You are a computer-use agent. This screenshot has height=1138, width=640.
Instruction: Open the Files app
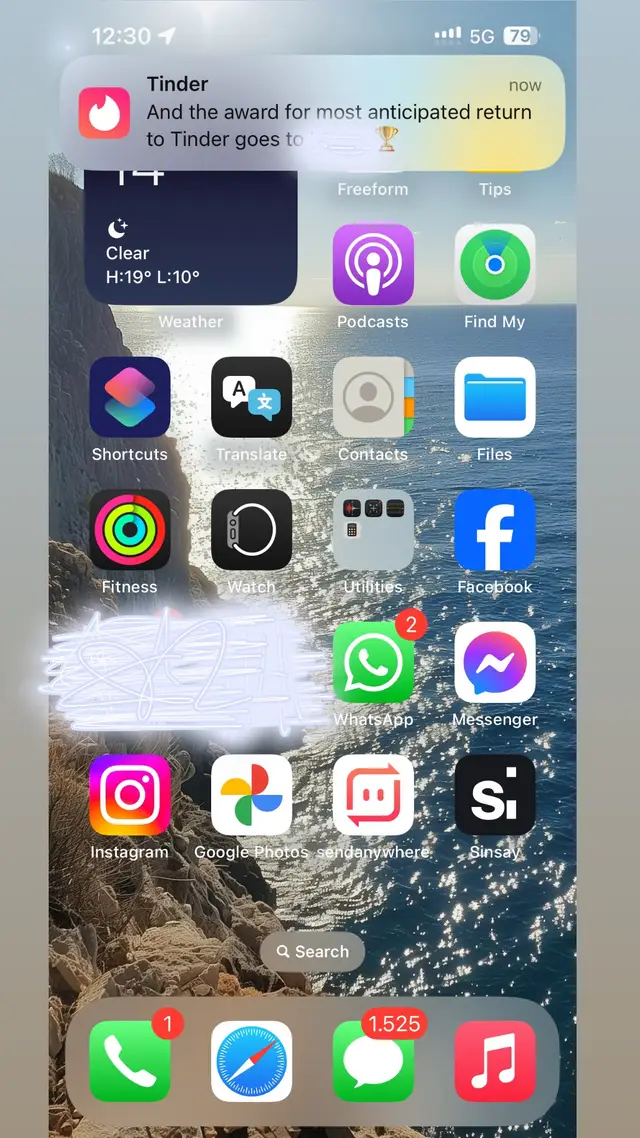pos(494,397)
